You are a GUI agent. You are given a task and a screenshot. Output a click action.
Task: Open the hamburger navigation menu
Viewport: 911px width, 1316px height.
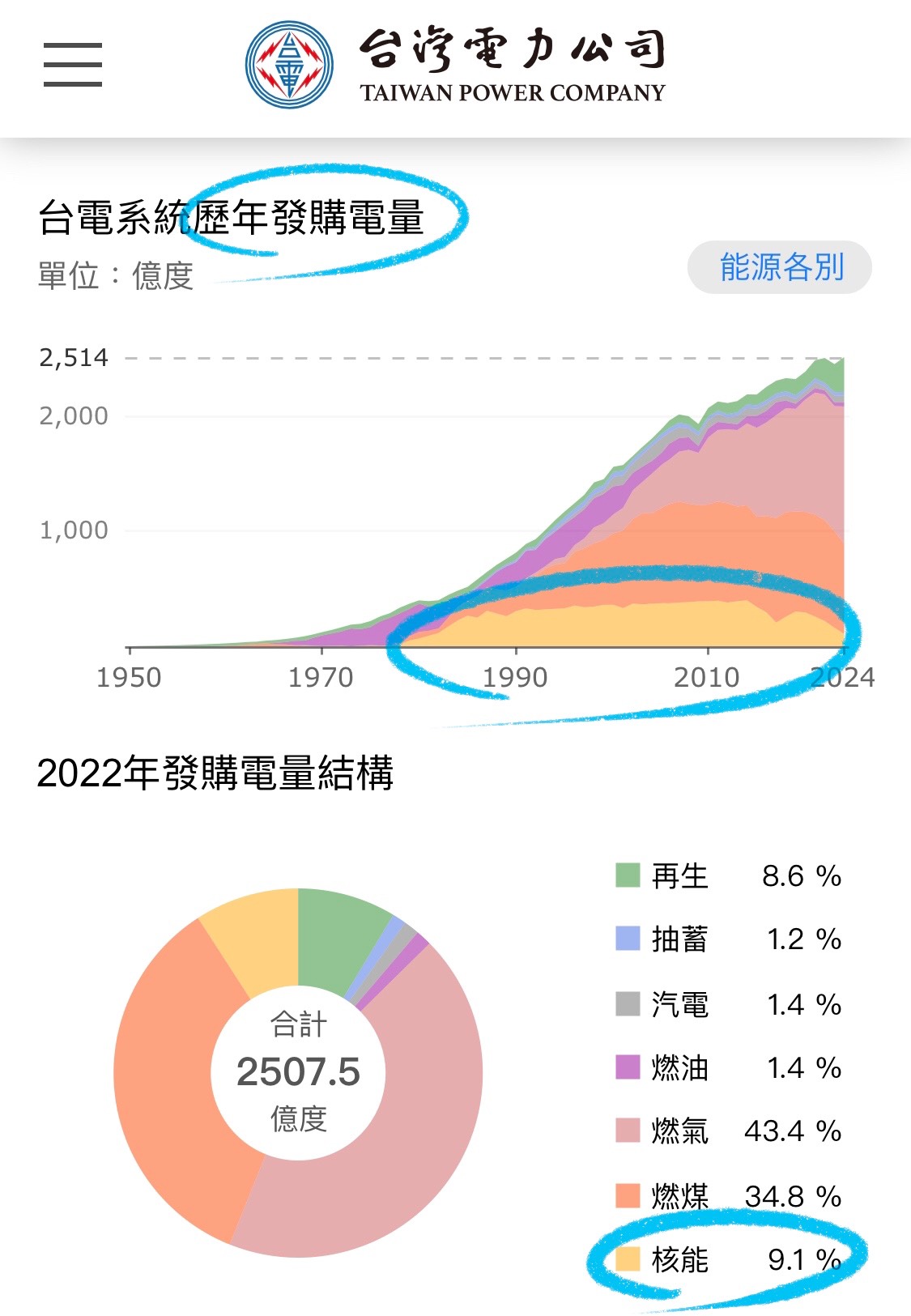(73, 65)
